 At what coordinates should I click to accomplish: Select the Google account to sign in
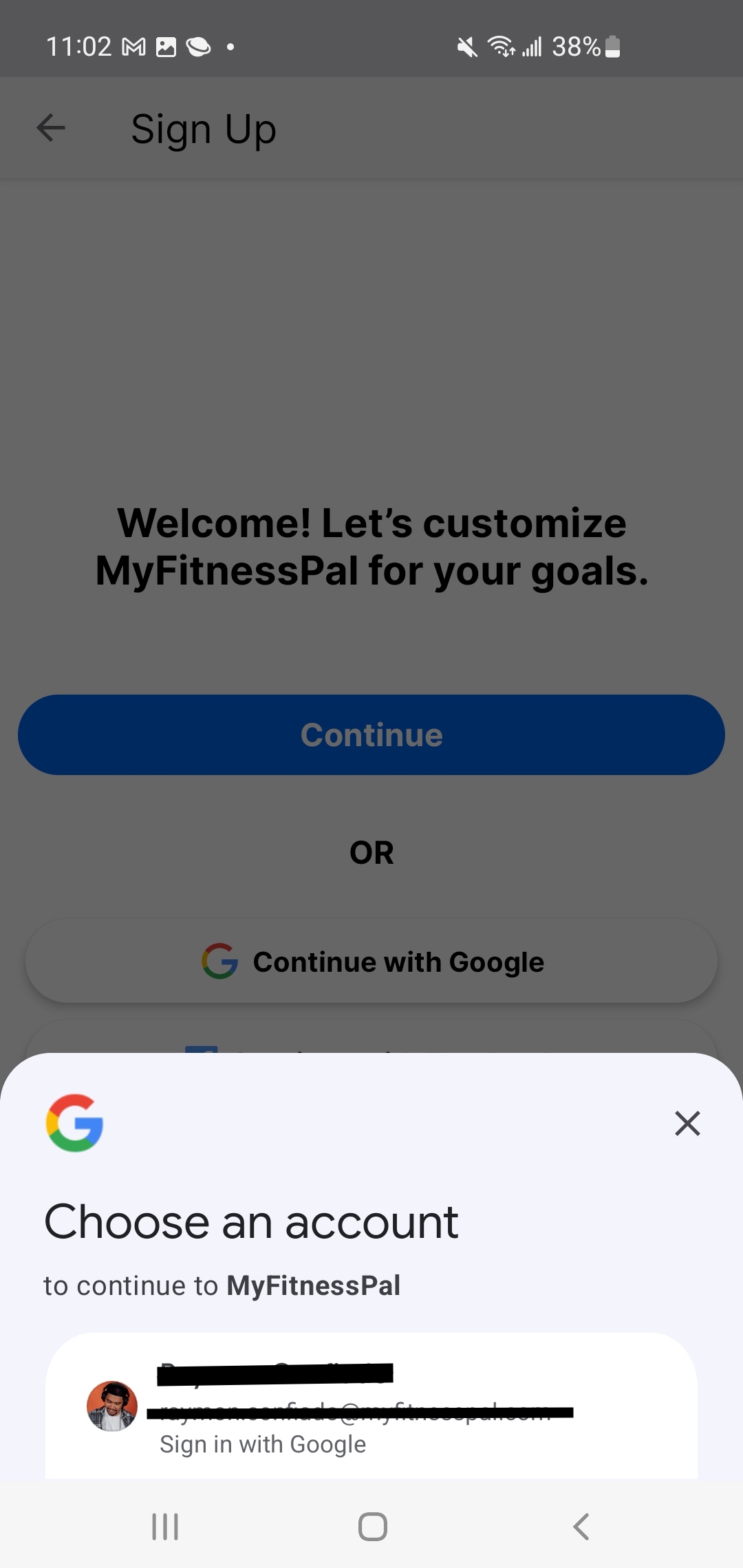coord(371,1406)
